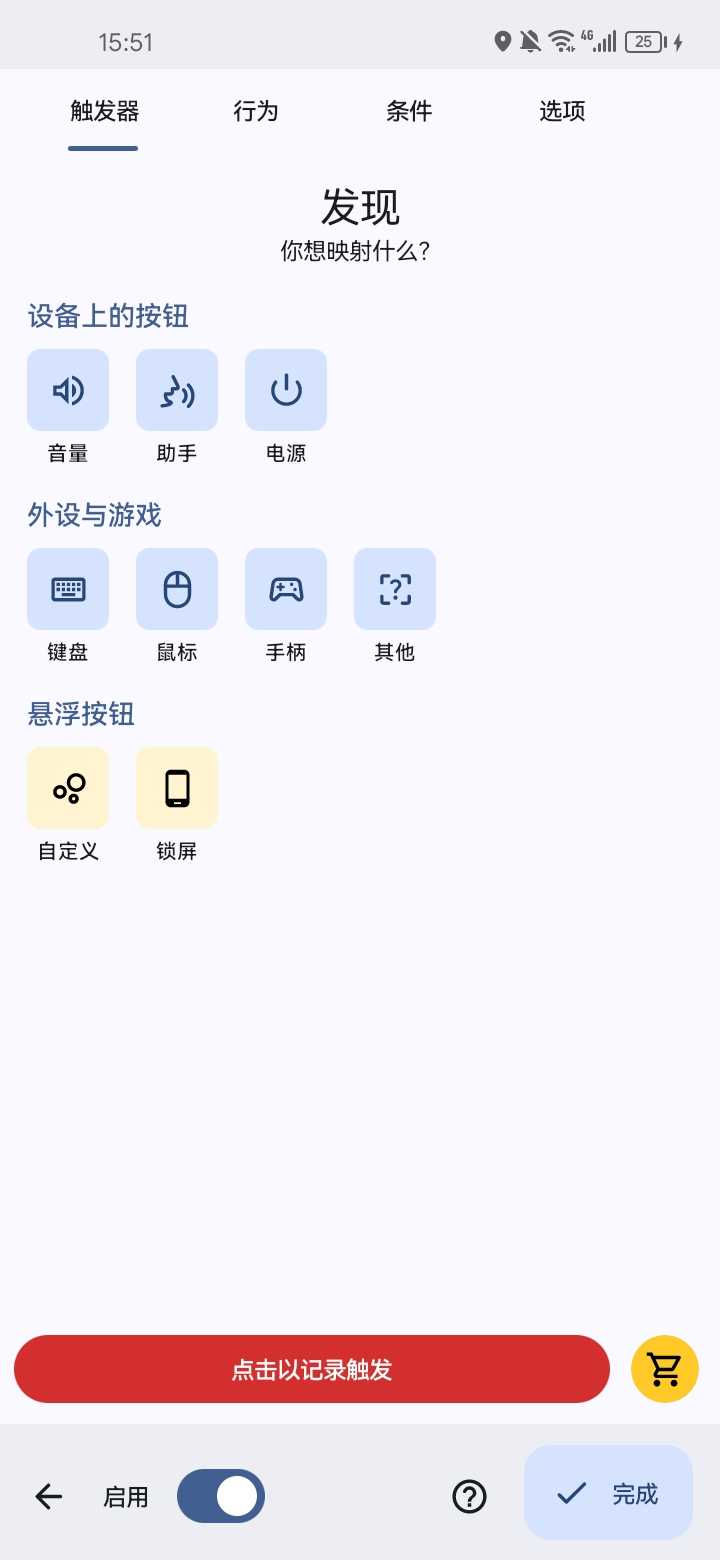Image resolution: width=720 pixels, height=1560 pixels.
Task: Confirm with the 完成 button
Action: click(608, 1494)
